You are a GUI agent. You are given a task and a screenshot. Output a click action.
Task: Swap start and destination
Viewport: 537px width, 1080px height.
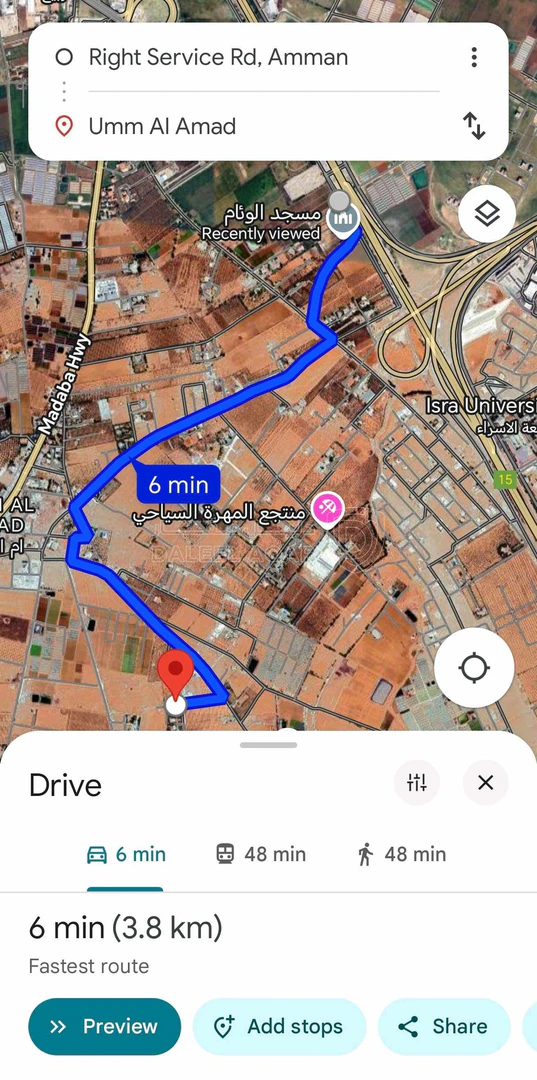(474, 126)
